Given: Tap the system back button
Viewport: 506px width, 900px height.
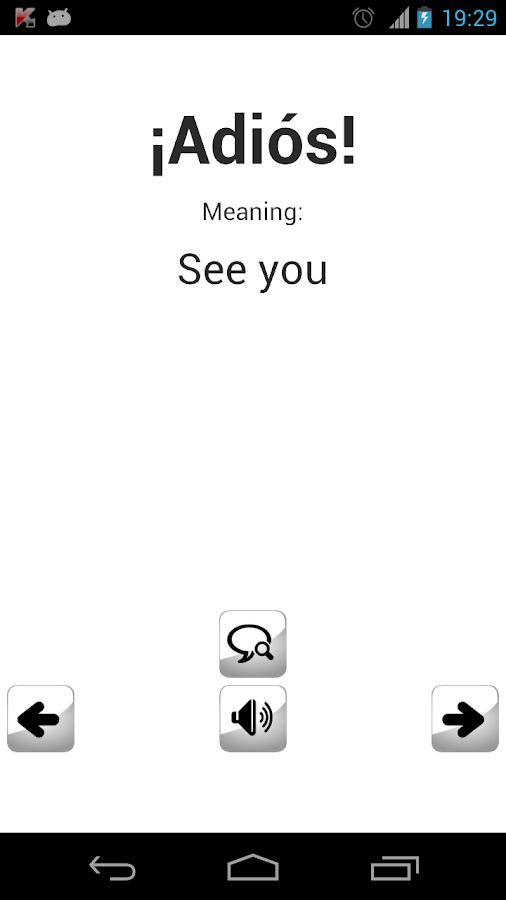Looking at the screenshot, I should pyautogui.click(x=112, y=867).
